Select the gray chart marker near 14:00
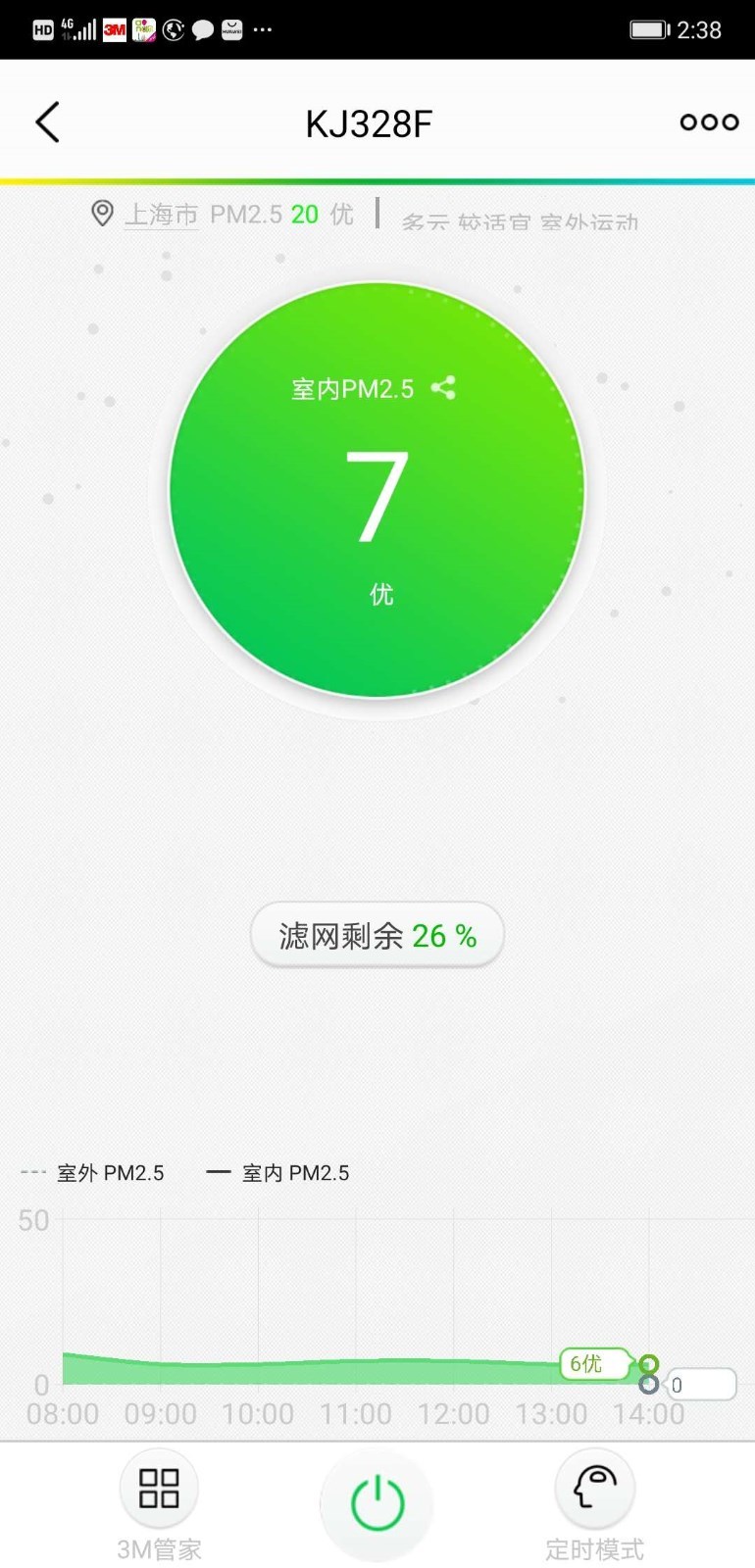The width and height of the screenshot is (755, 1568). [x=648, y=1384]
